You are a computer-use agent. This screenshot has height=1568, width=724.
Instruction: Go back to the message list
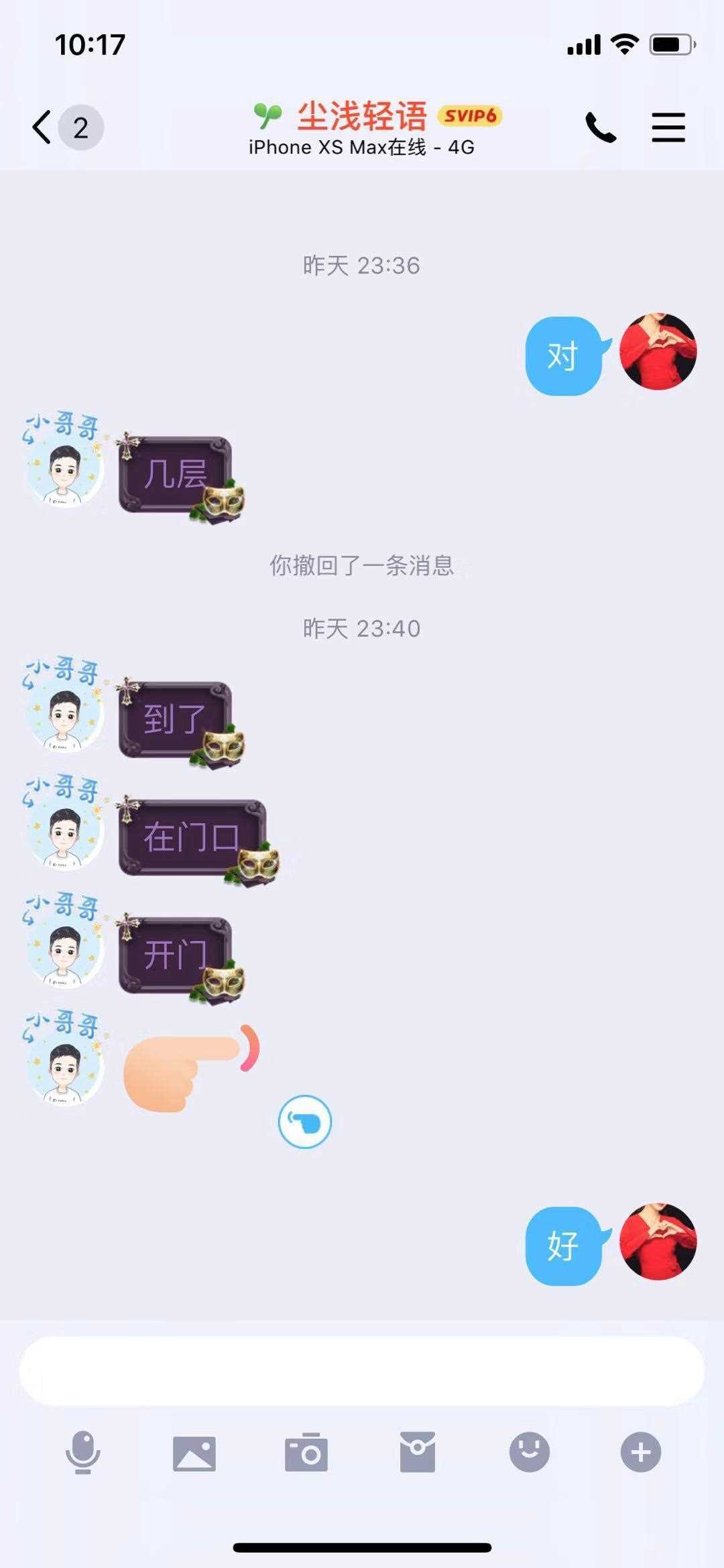(42, 127)
